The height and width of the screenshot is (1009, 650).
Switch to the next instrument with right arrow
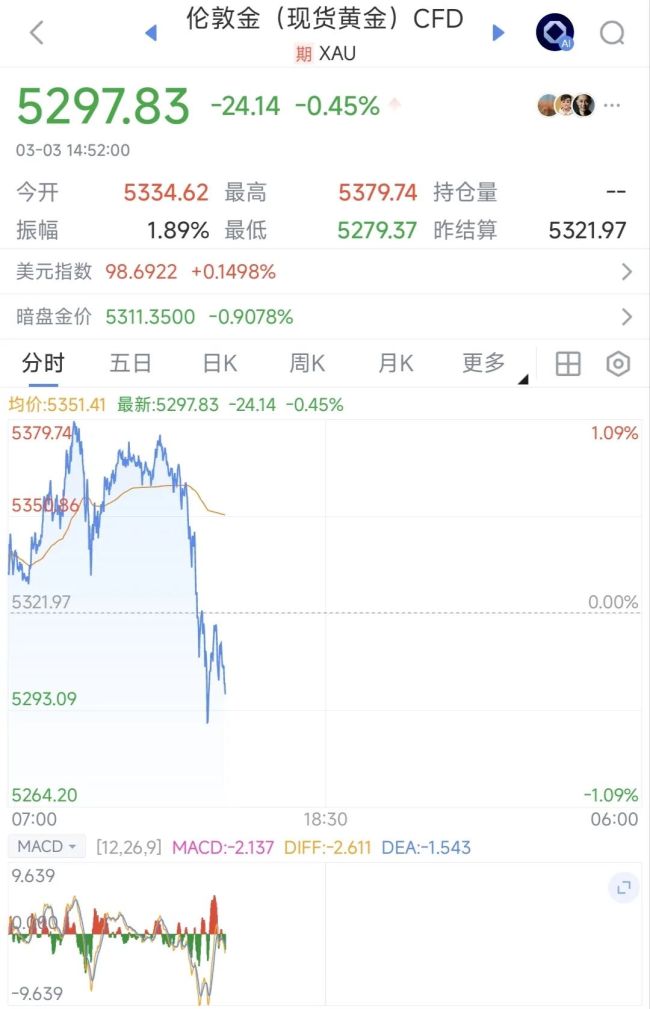pyautogui.click(x=498, y=33)
